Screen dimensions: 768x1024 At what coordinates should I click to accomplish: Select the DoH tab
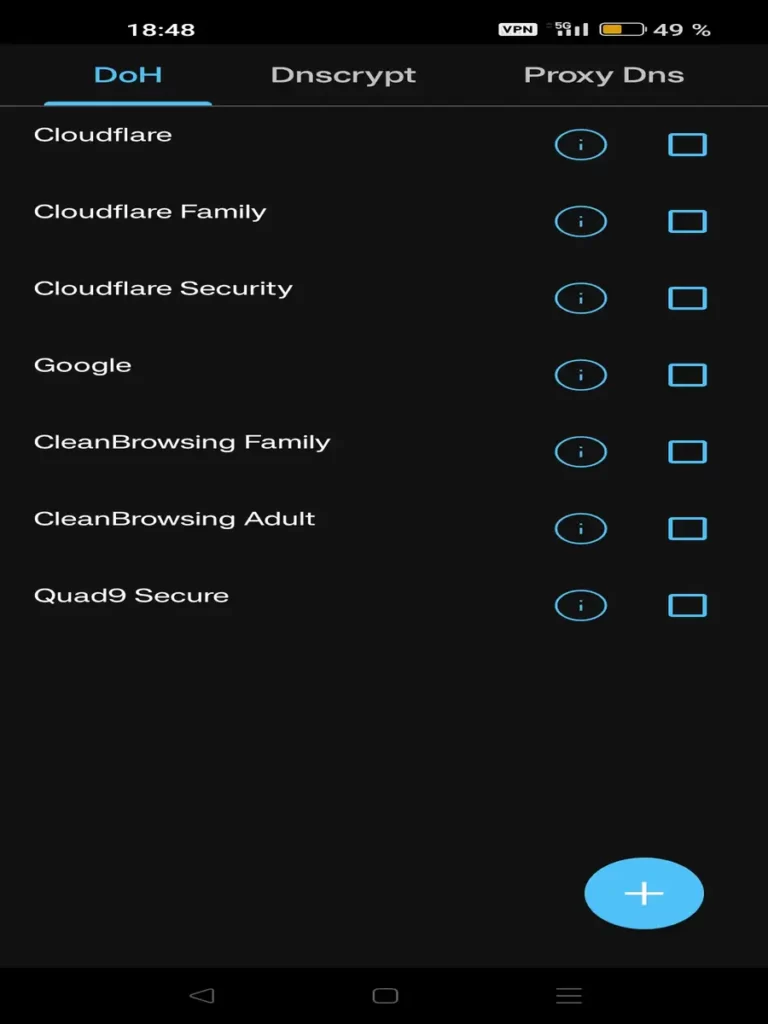[x=128, y=75]
